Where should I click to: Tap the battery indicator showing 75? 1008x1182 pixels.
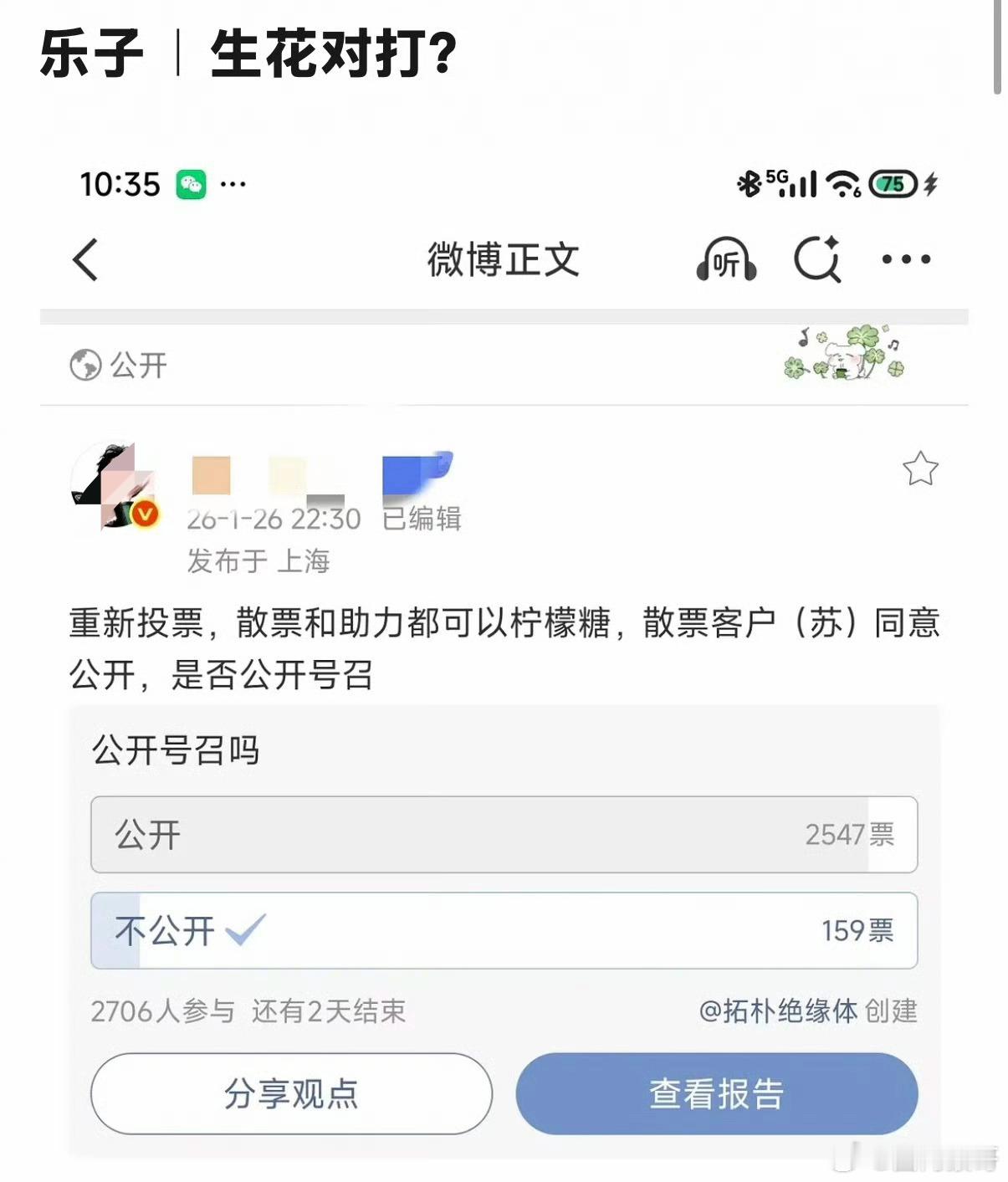(893, 183)
